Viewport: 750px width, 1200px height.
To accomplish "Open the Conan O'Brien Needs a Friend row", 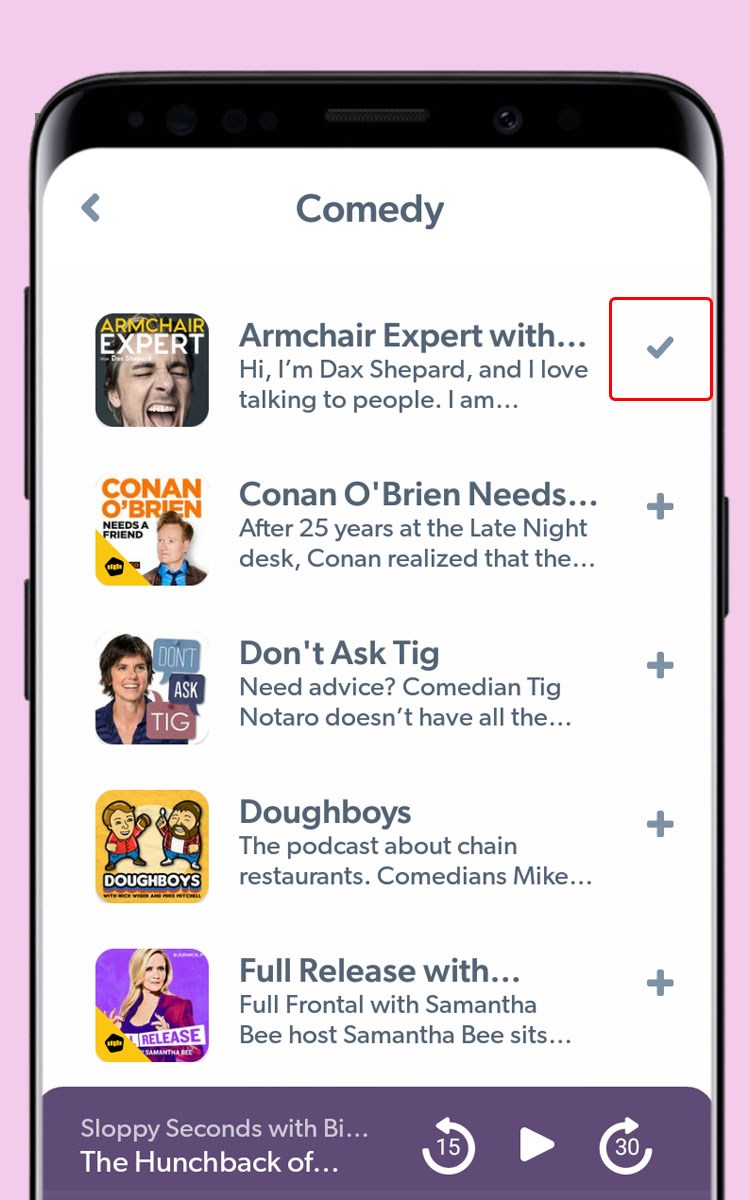I will 416,525.
